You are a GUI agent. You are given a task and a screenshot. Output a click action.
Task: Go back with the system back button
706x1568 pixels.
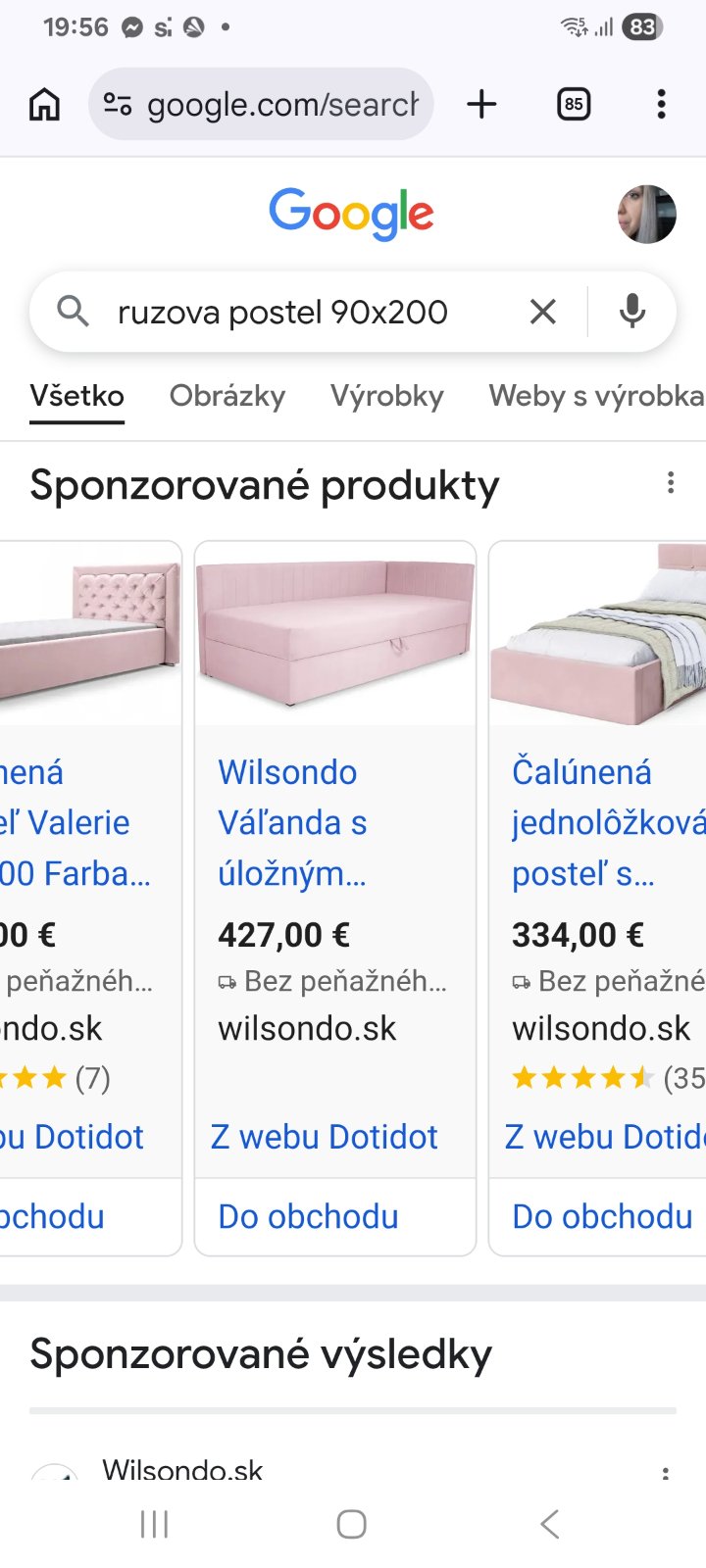549,1524
